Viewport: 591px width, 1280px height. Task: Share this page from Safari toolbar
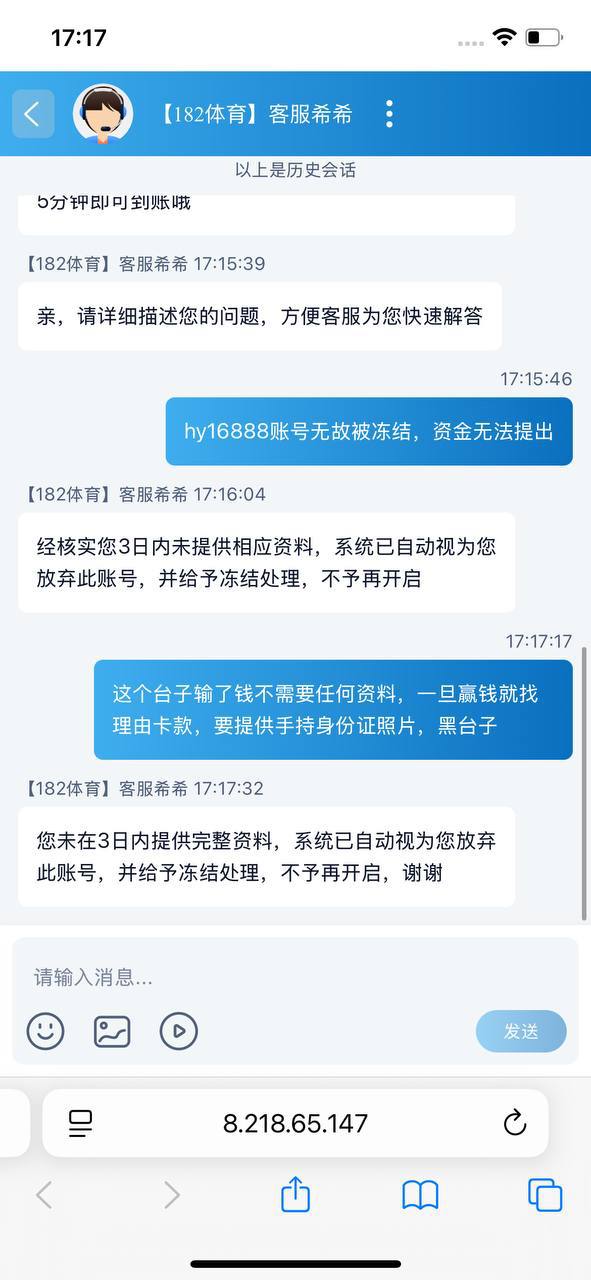coord(295,1194)
